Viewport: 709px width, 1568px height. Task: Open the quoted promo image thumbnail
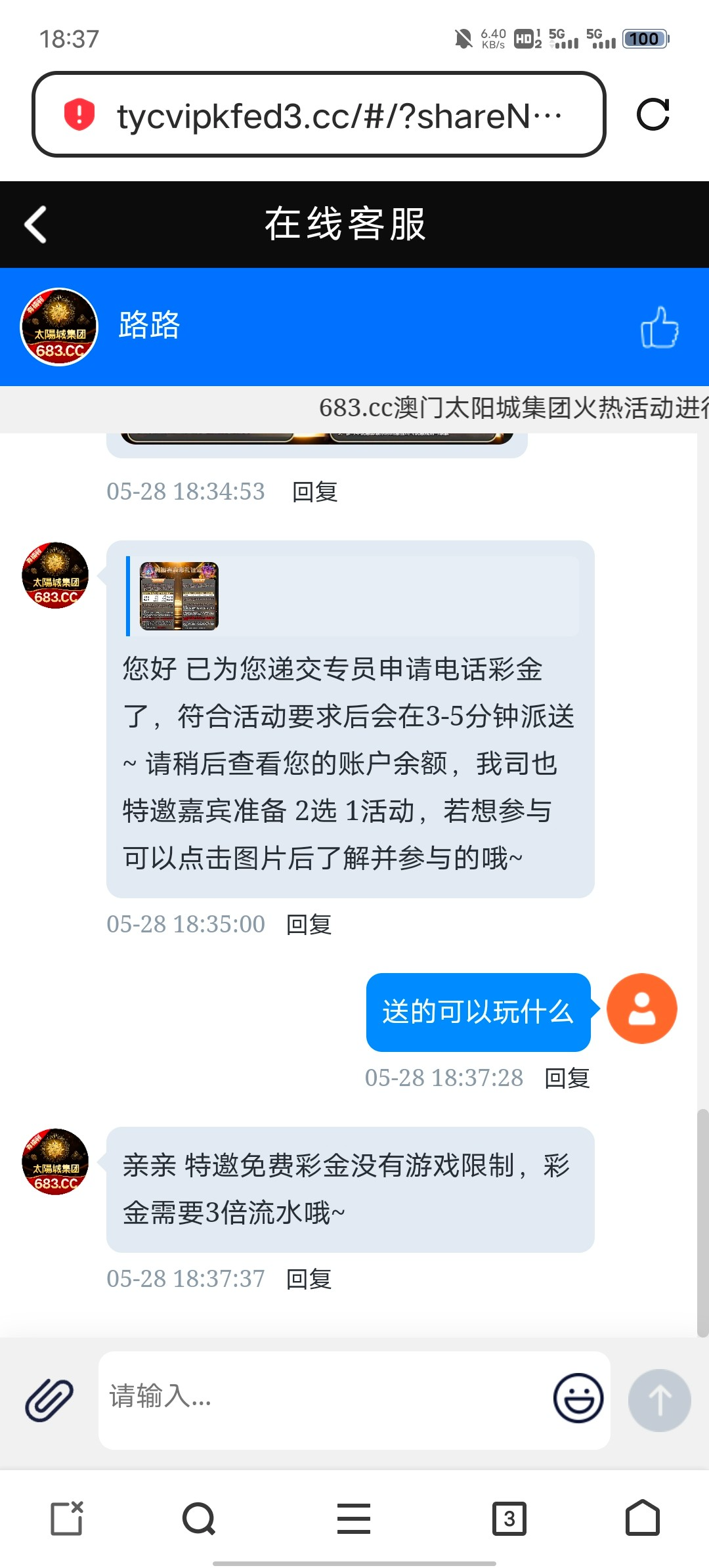(x=179, y=596)
